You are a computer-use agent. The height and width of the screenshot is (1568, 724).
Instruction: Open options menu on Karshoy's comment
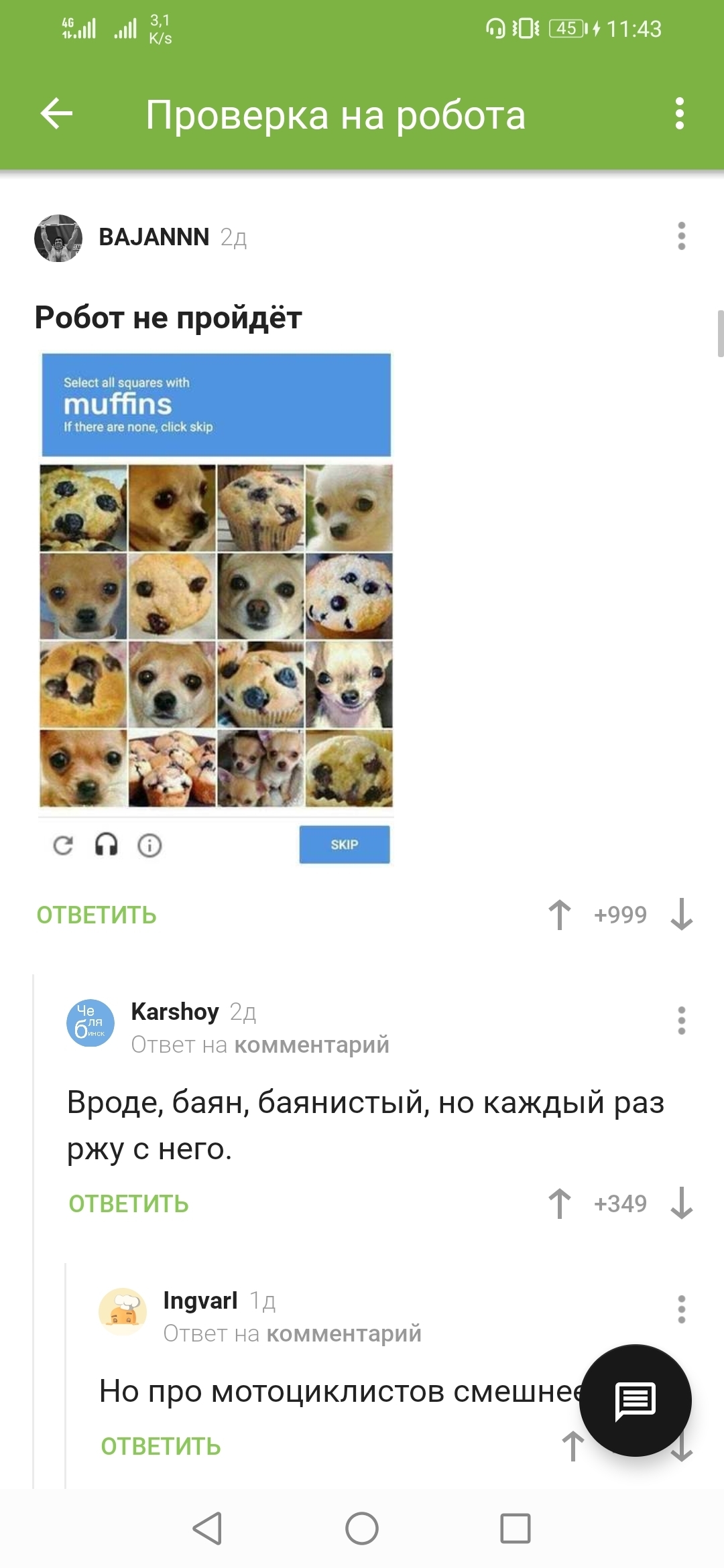(x=681, y=1021)
